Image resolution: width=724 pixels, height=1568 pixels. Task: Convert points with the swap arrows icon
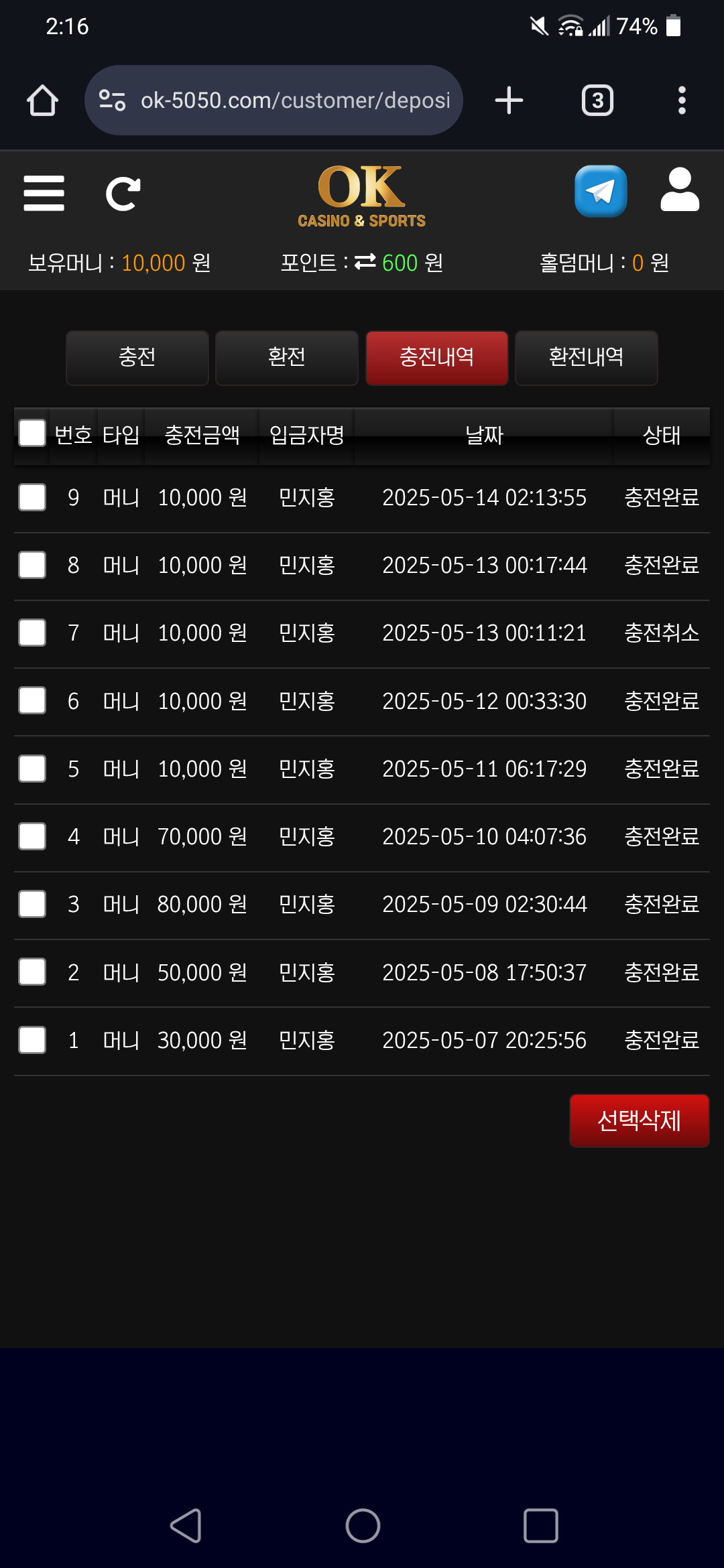click(365, 262)
